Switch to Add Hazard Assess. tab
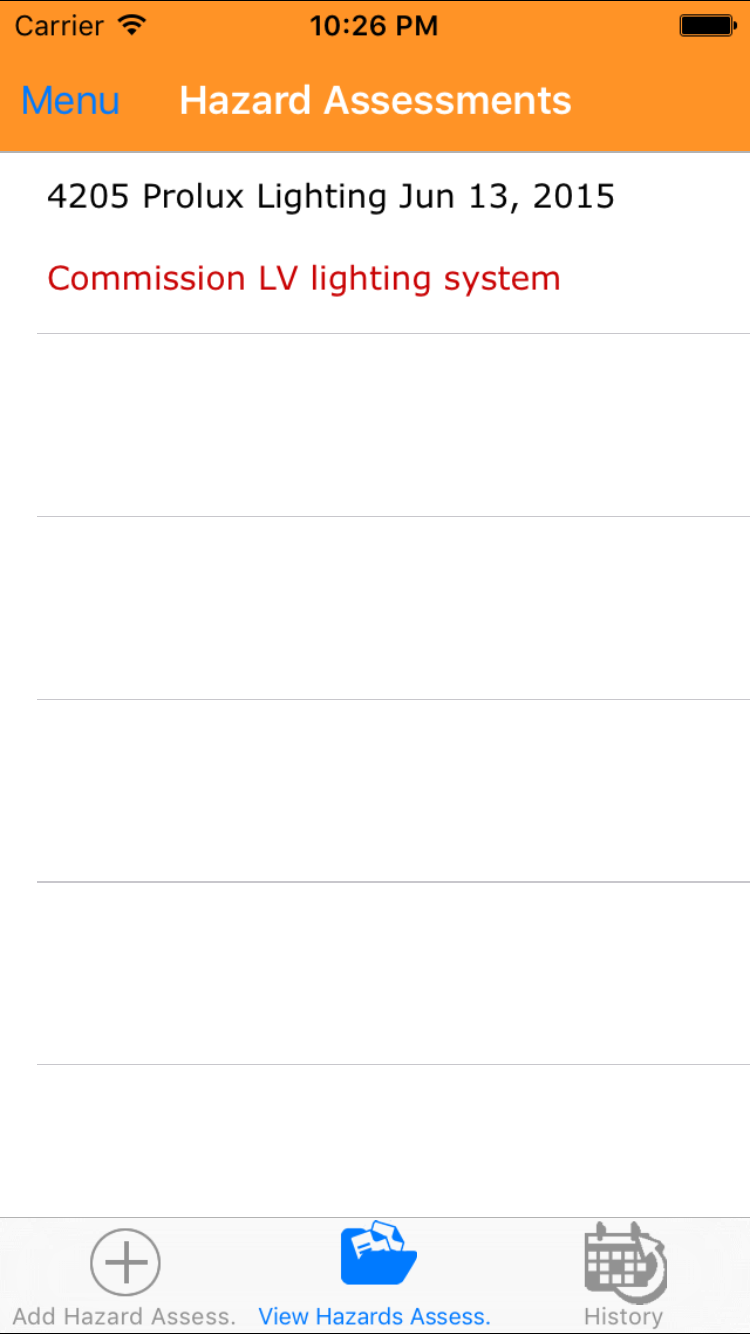The width and height of the screenshot is (750, 1334). [125, 1276]
